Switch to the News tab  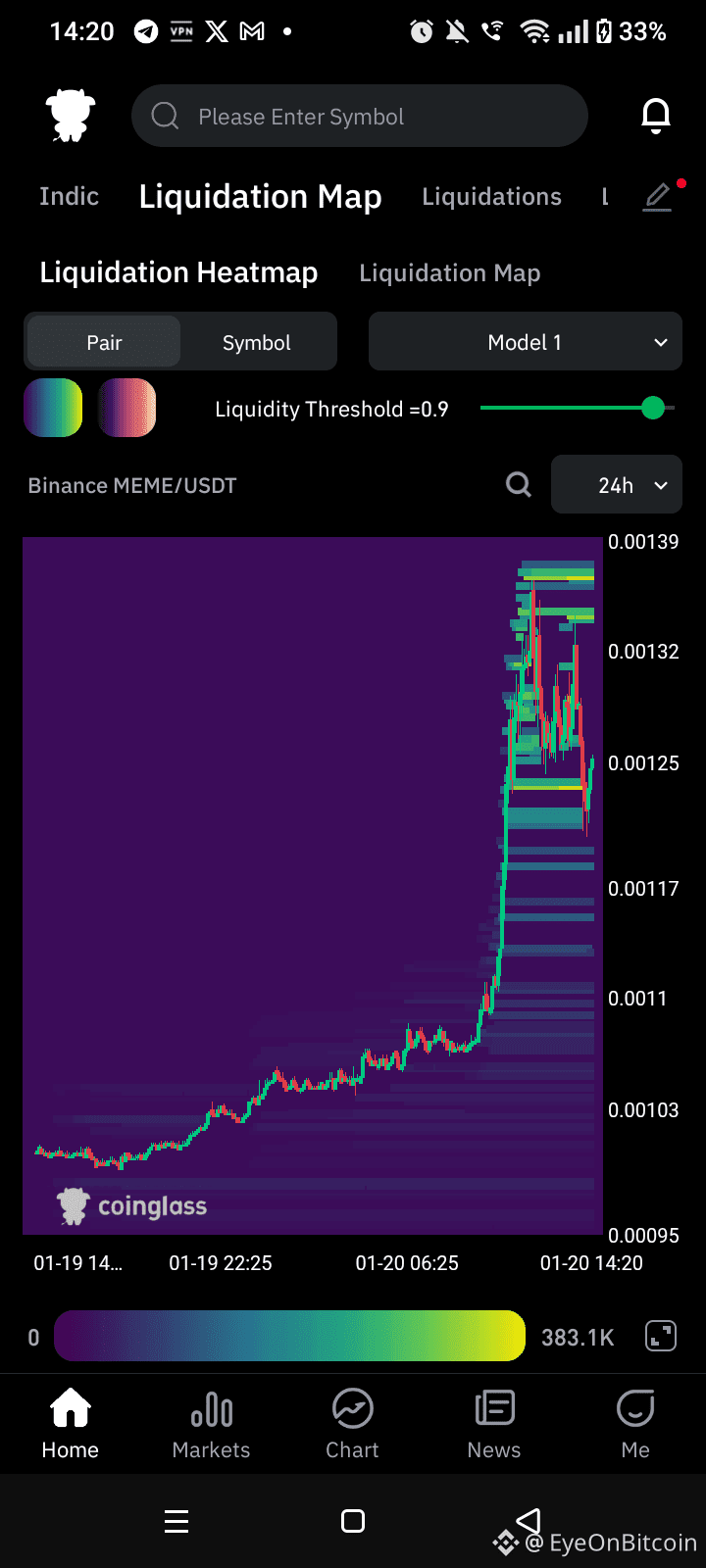click(494, 1425)
